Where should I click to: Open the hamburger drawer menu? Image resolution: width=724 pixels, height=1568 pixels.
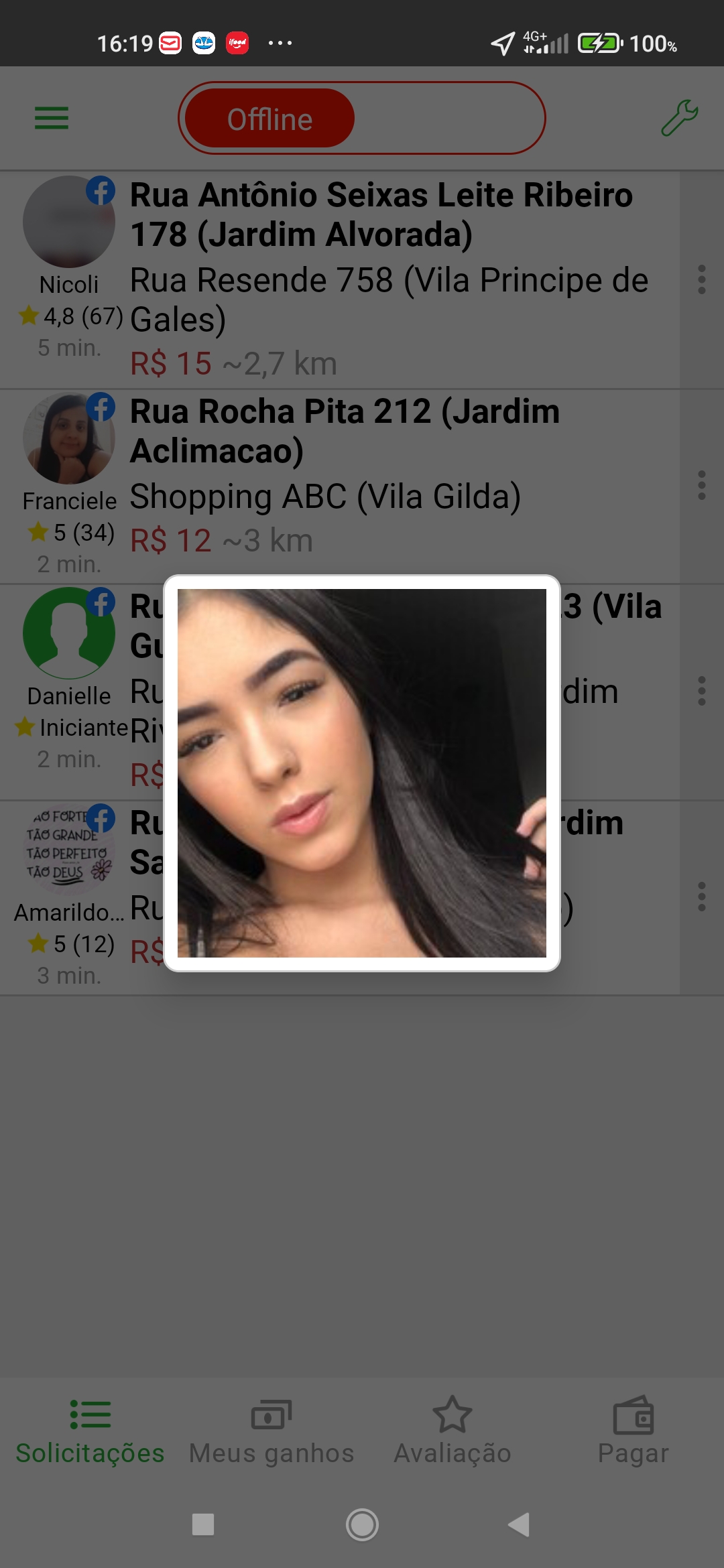pos(52,119)
